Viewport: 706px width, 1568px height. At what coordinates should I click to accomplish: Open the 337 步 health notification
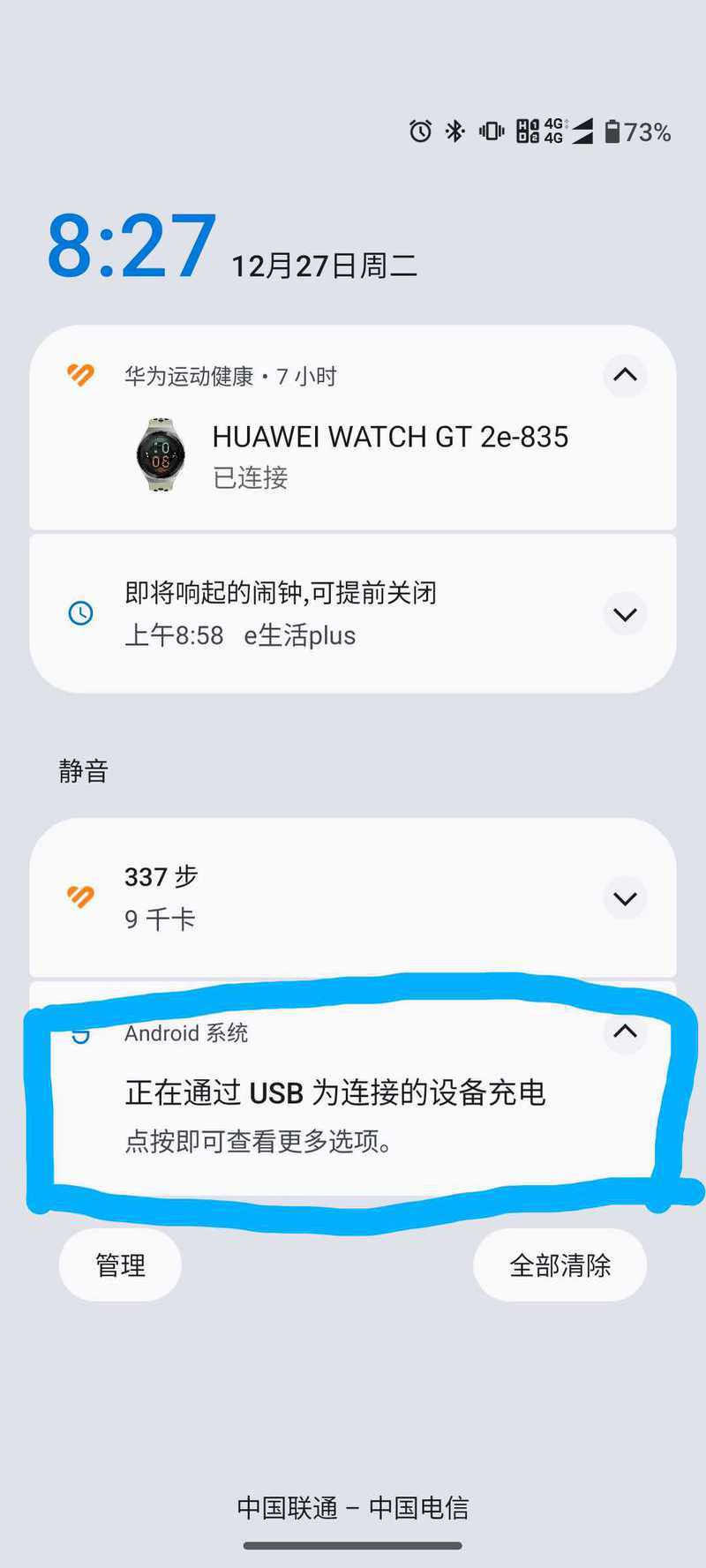coord(265,897)
